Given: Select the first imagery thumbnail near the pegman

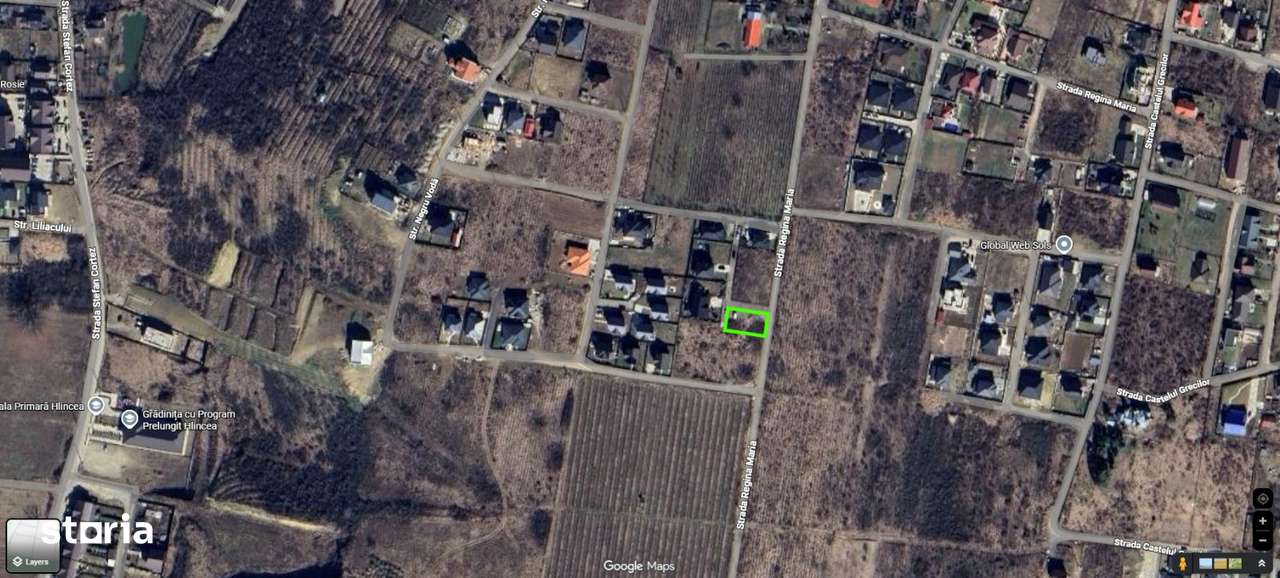Looking at the screenshot, I should [x=1205, y=563].
